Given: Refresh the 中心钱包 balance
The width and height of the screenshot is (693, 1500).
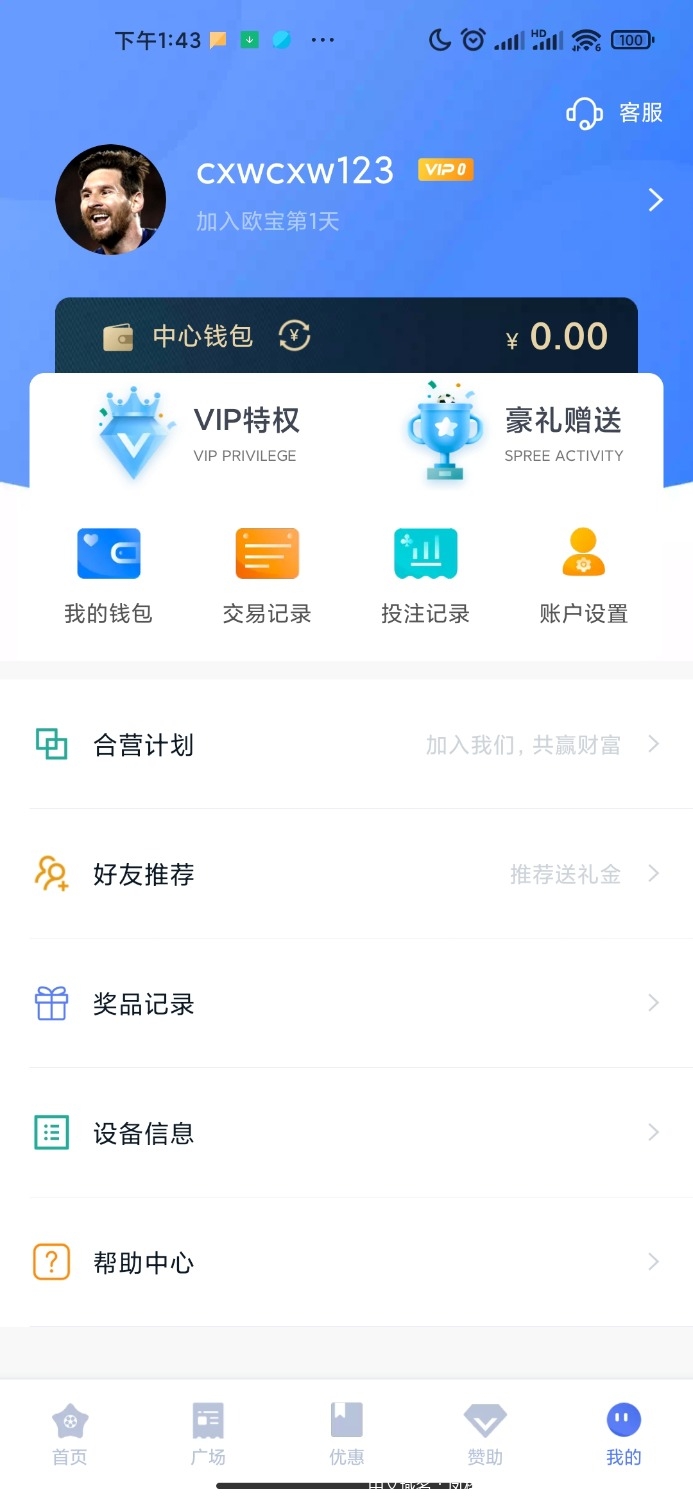Looking at the screenshot, I should tap(294, 336).
